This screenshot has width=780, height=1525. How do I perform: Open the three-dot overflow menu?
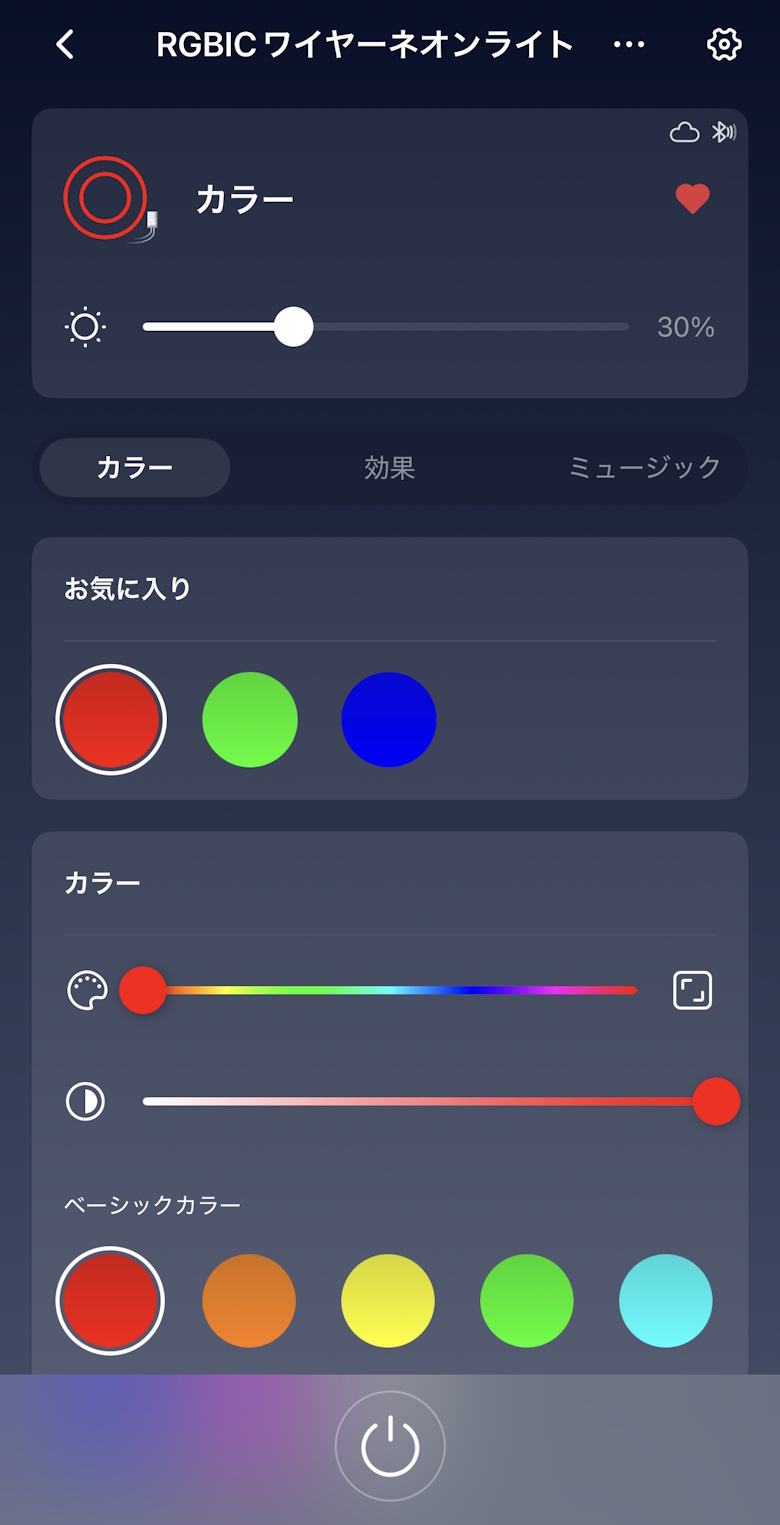click(629, 44)
